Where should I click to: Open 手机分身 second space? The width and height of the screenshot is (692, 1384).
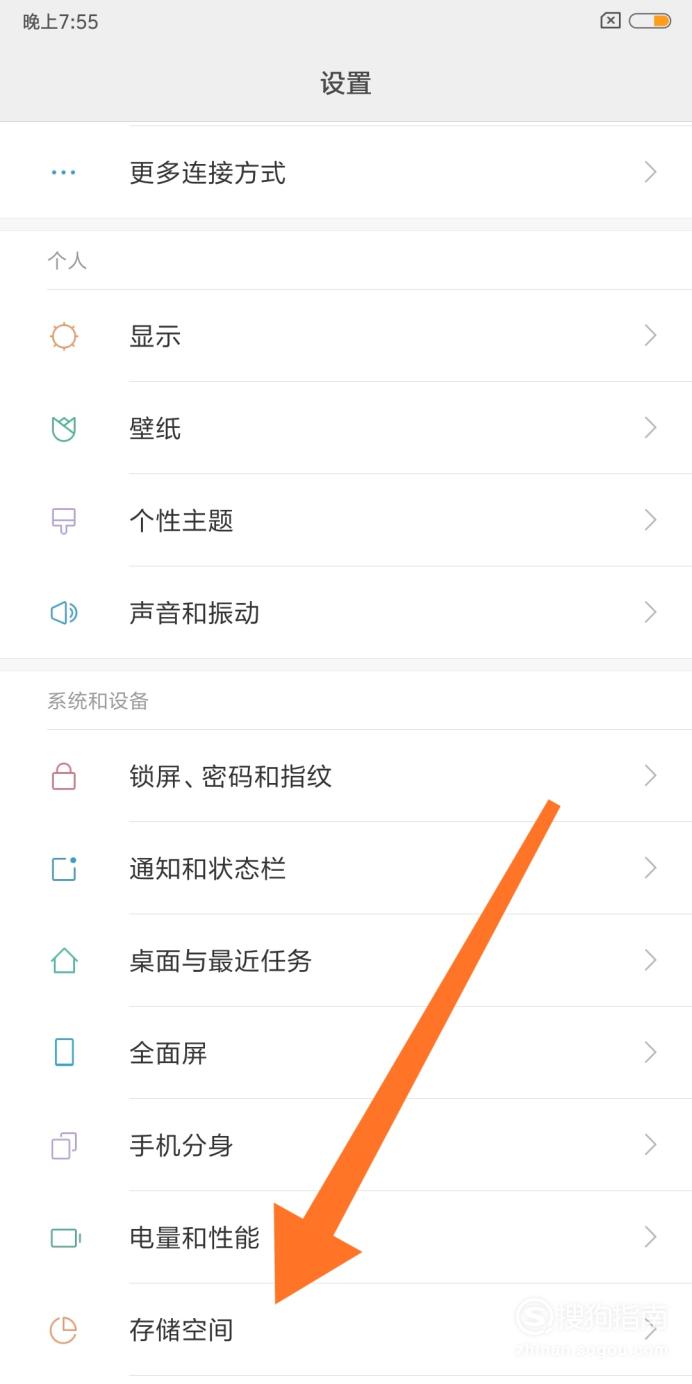(346, 1144)
